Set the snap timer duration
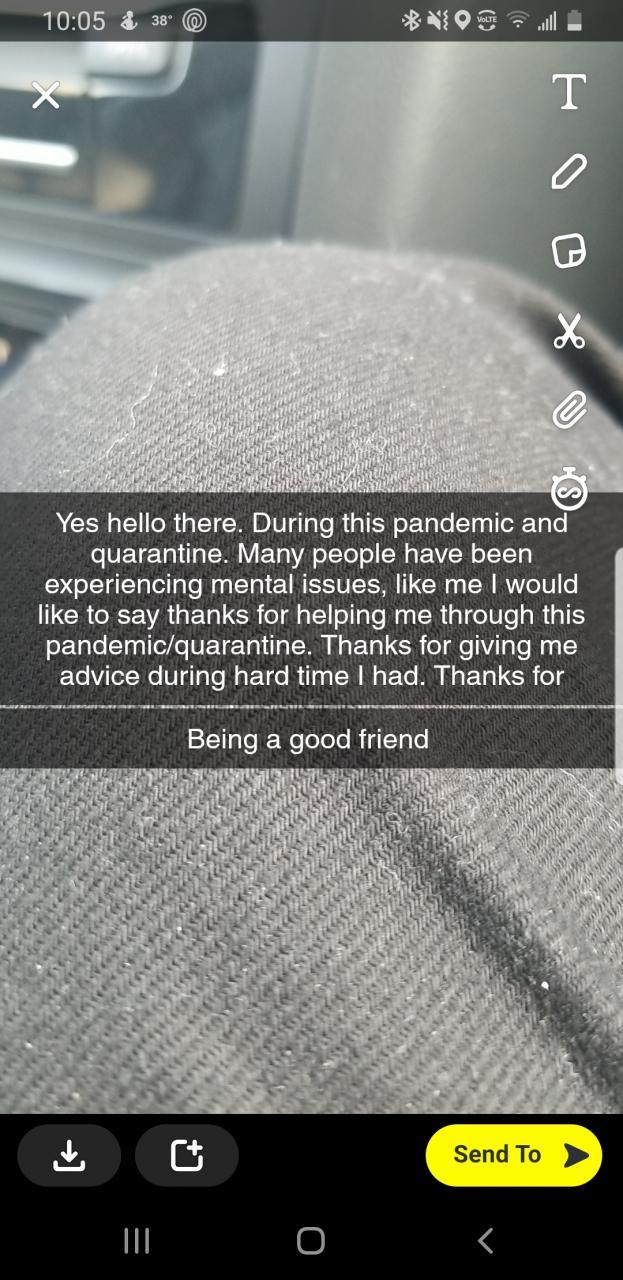 click(569, 489)
